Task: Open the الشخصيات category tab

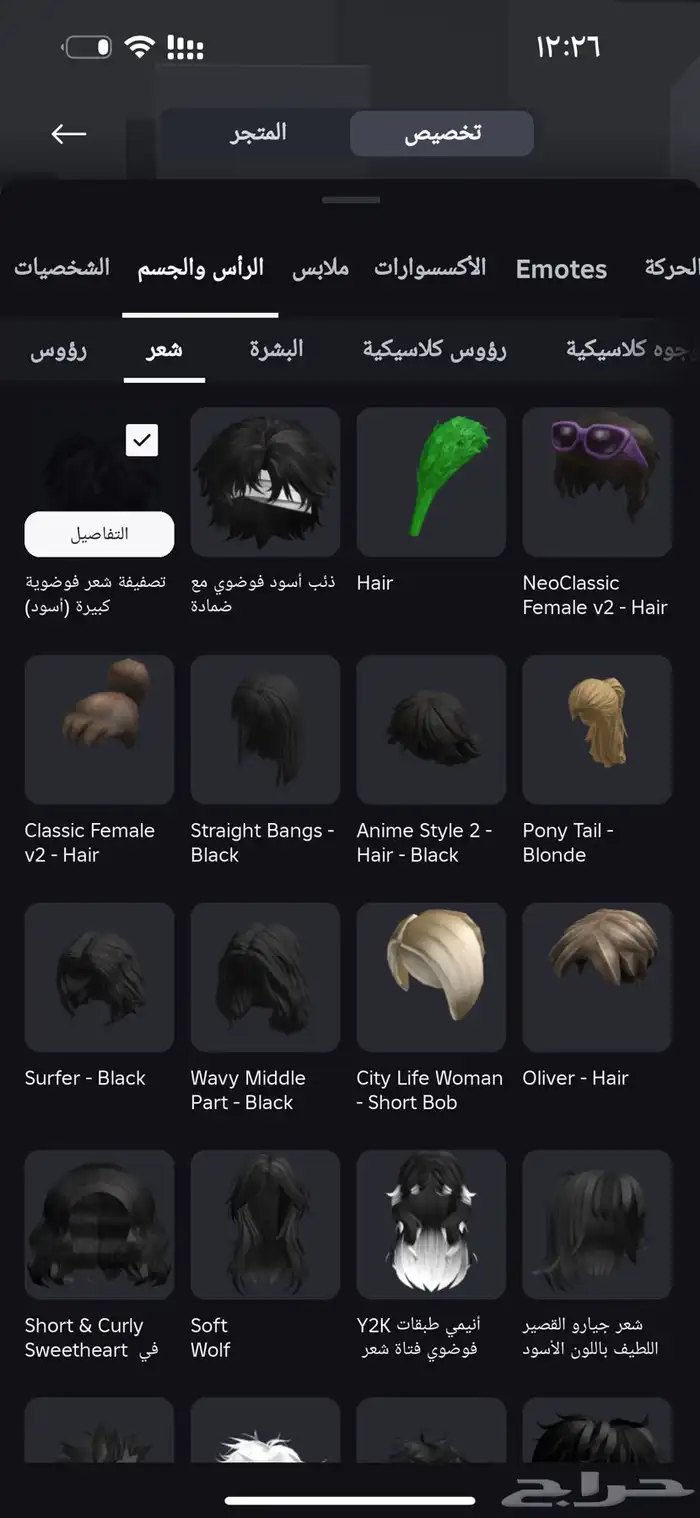Action: coord(61,268)
